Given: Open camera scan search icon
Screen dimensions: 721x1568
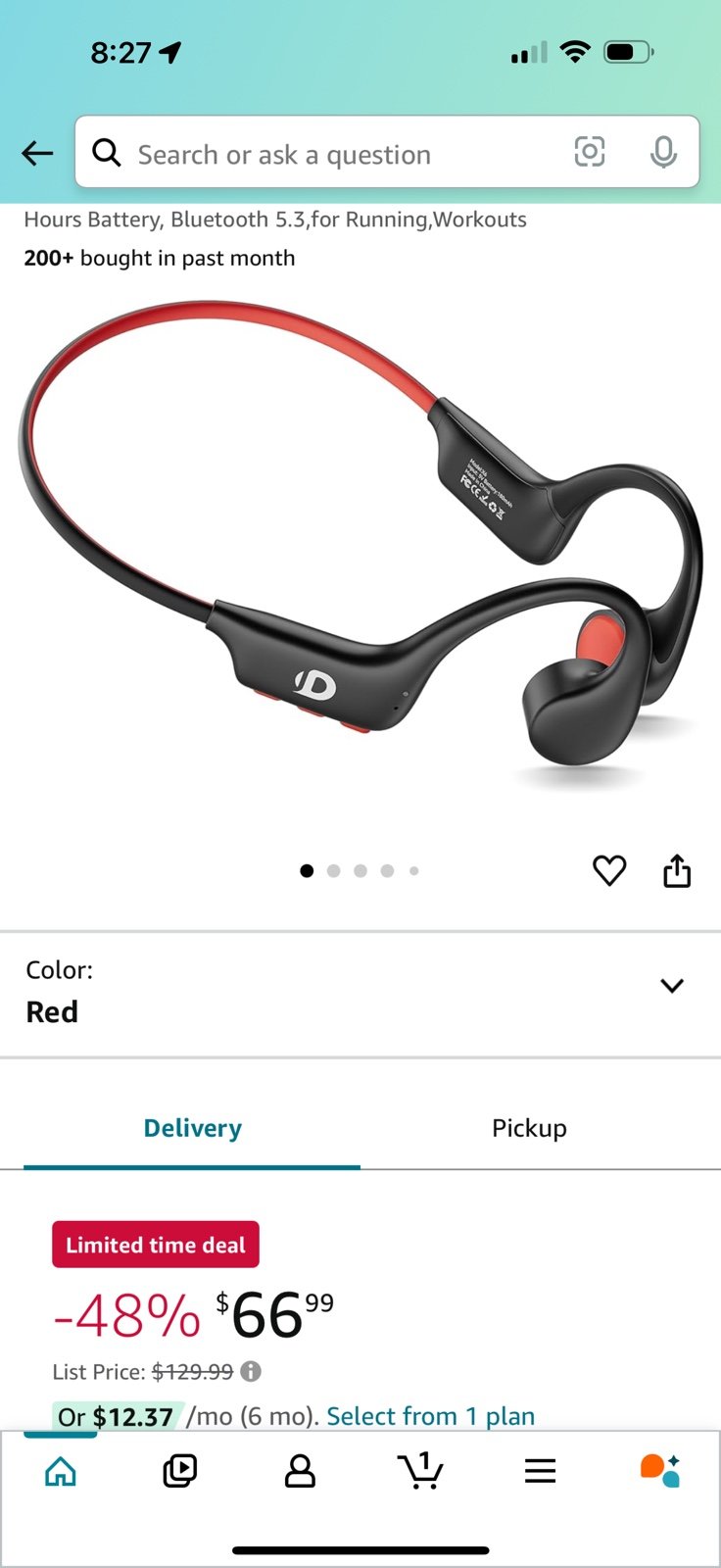Looking at the screenshot, I should coord(589,152).
